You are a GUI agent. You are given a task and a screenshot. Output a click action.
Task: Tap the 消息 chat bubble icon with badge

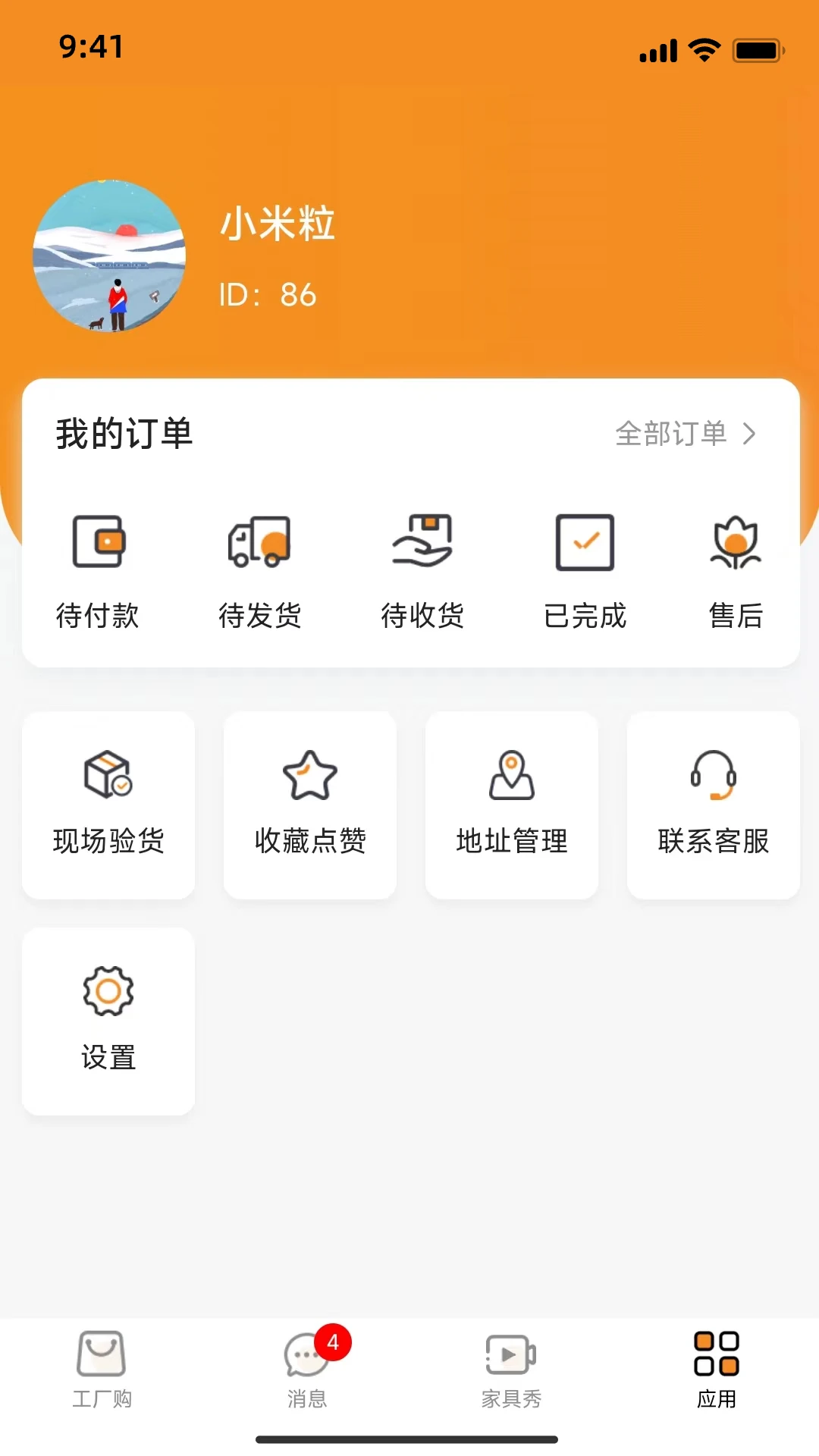click(x=307, y=1354)
